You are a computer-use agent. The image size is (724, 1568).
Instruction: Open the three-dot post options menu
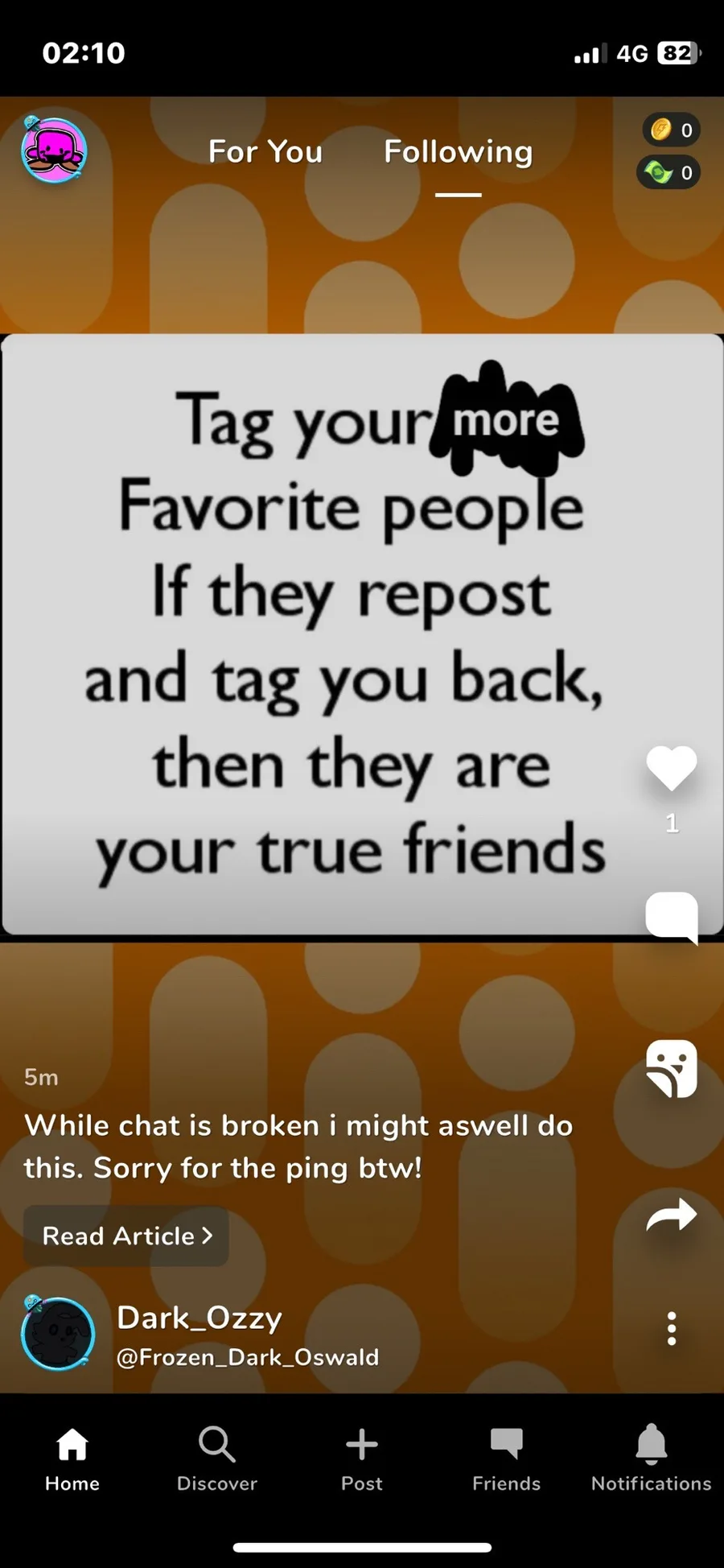672,1329
